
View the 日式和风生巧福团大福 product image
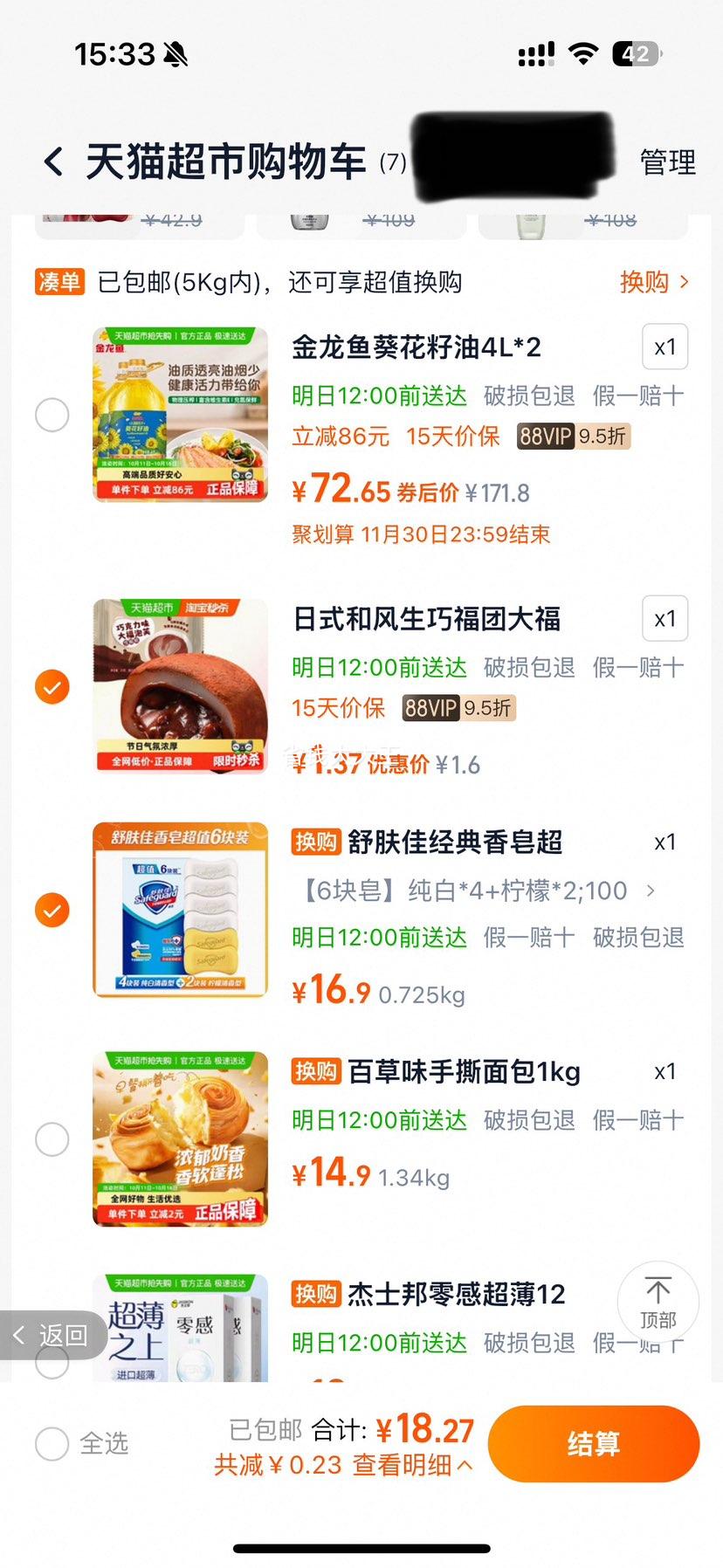pyautogui.click(x=181, y=687)
